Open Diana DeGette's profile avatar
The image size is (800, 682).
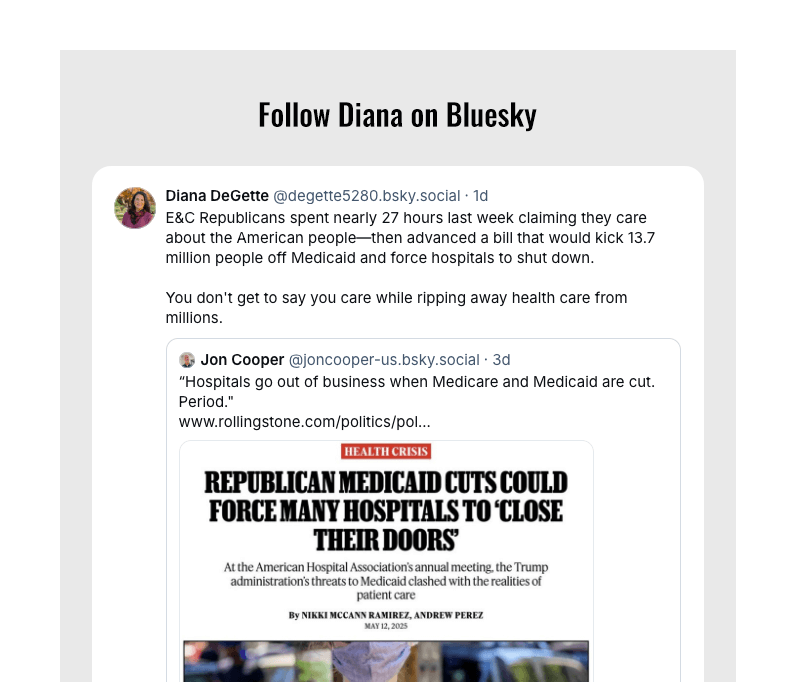pyautogui.click(x=135, y=208)
